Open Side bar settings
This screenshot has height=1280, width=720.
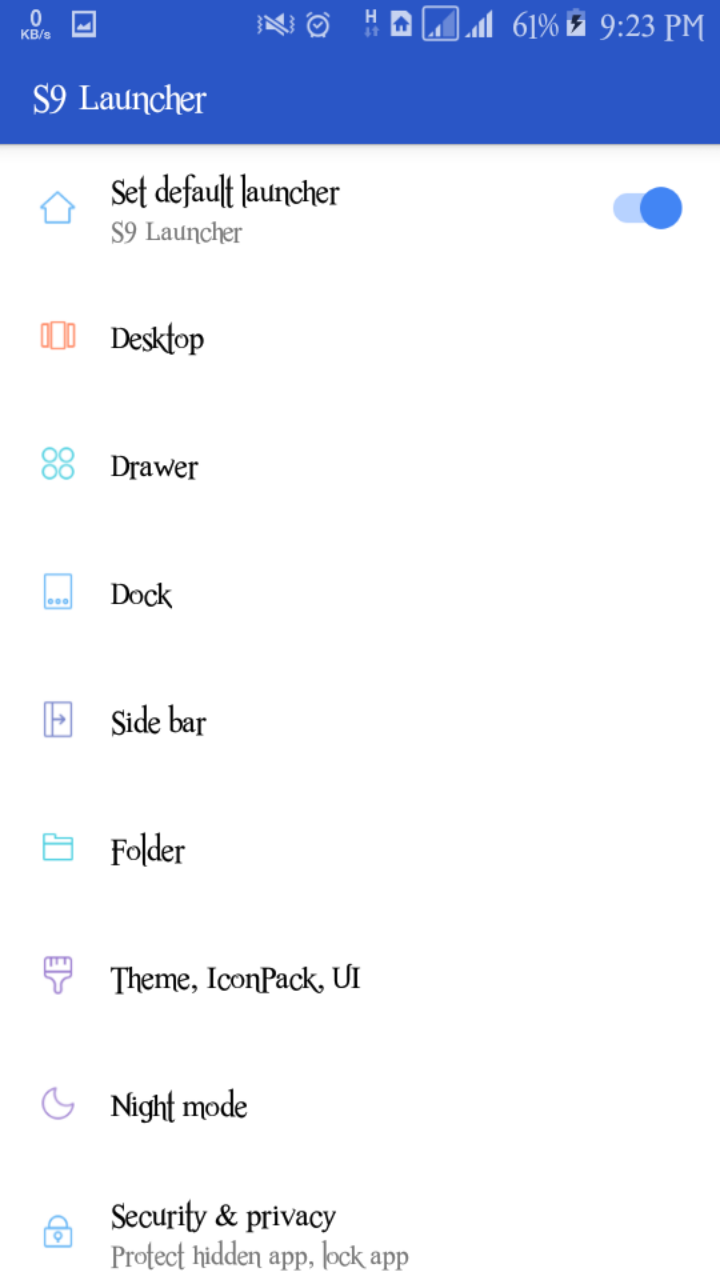tap(158, 722)
